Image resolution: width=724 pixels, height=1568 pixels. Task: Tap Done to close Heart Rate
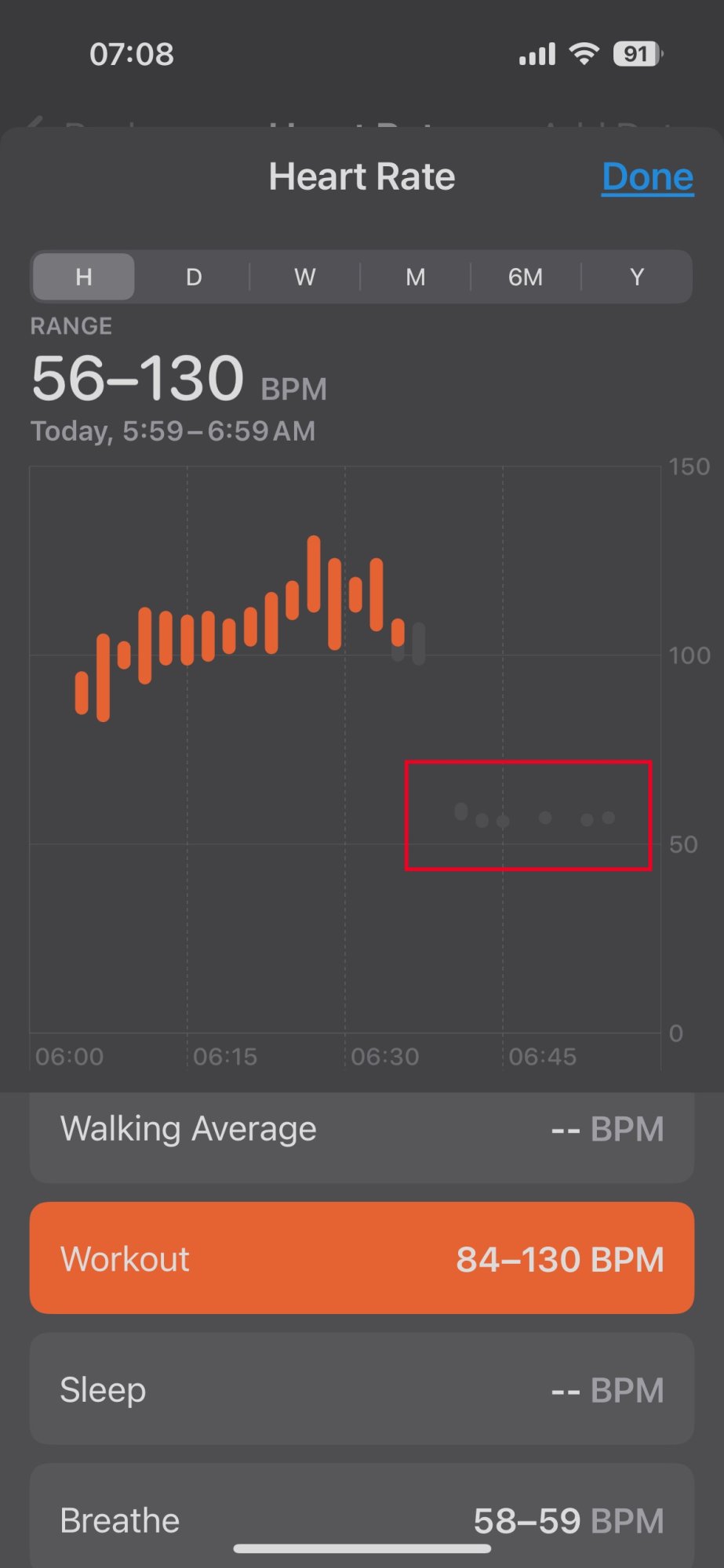click(647, 177)
